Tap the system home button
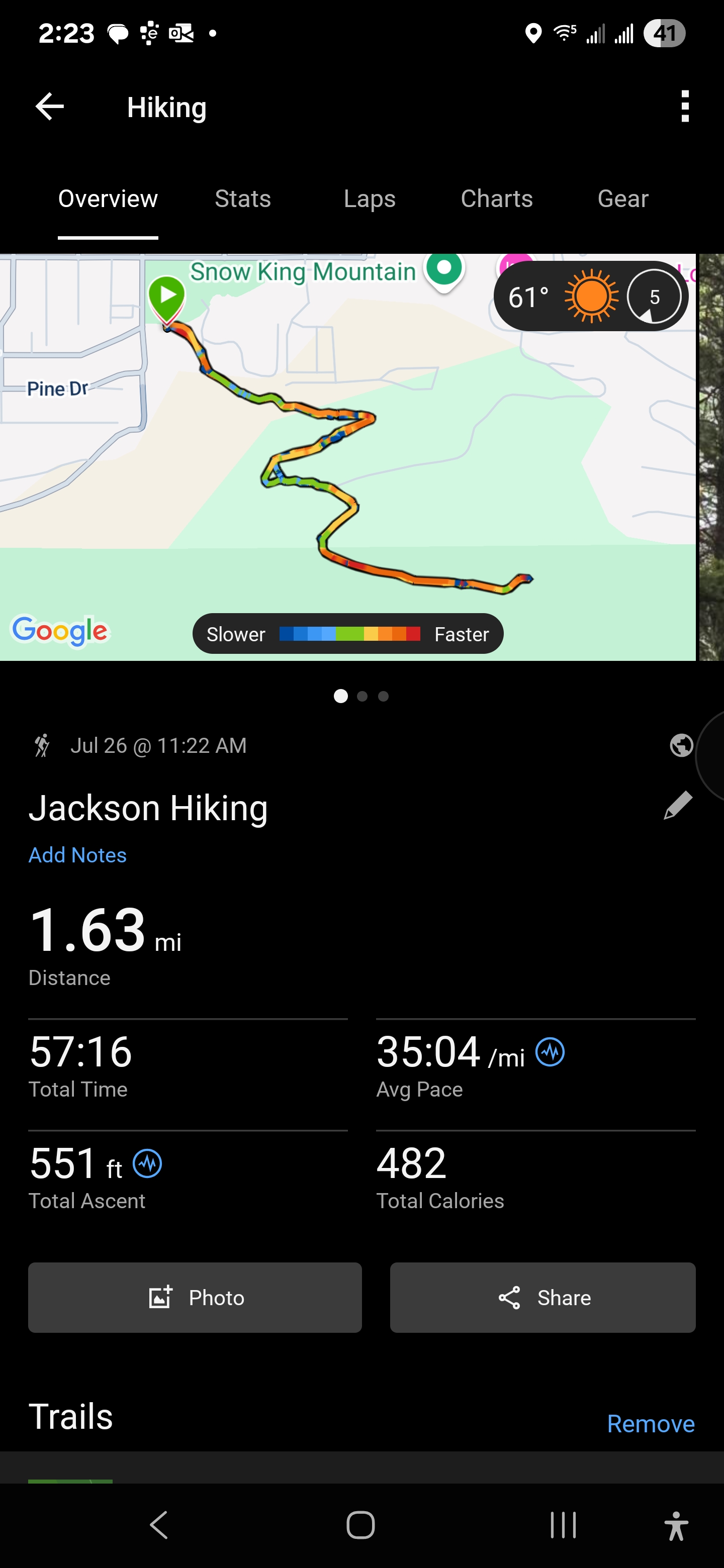The height and width of the screenshot is (1568, 724). click(360, 1525)
